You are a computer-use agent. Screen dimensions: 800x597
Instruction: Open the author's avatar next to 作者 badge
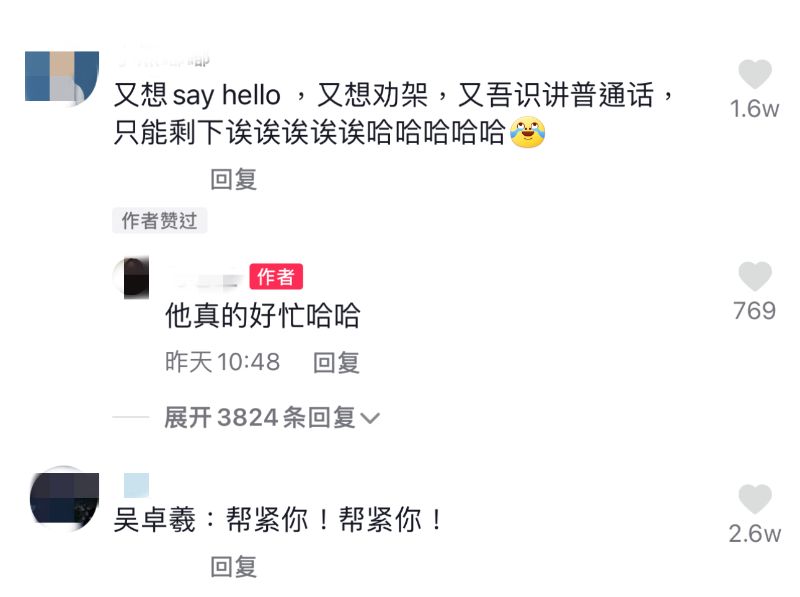point(132,277)
